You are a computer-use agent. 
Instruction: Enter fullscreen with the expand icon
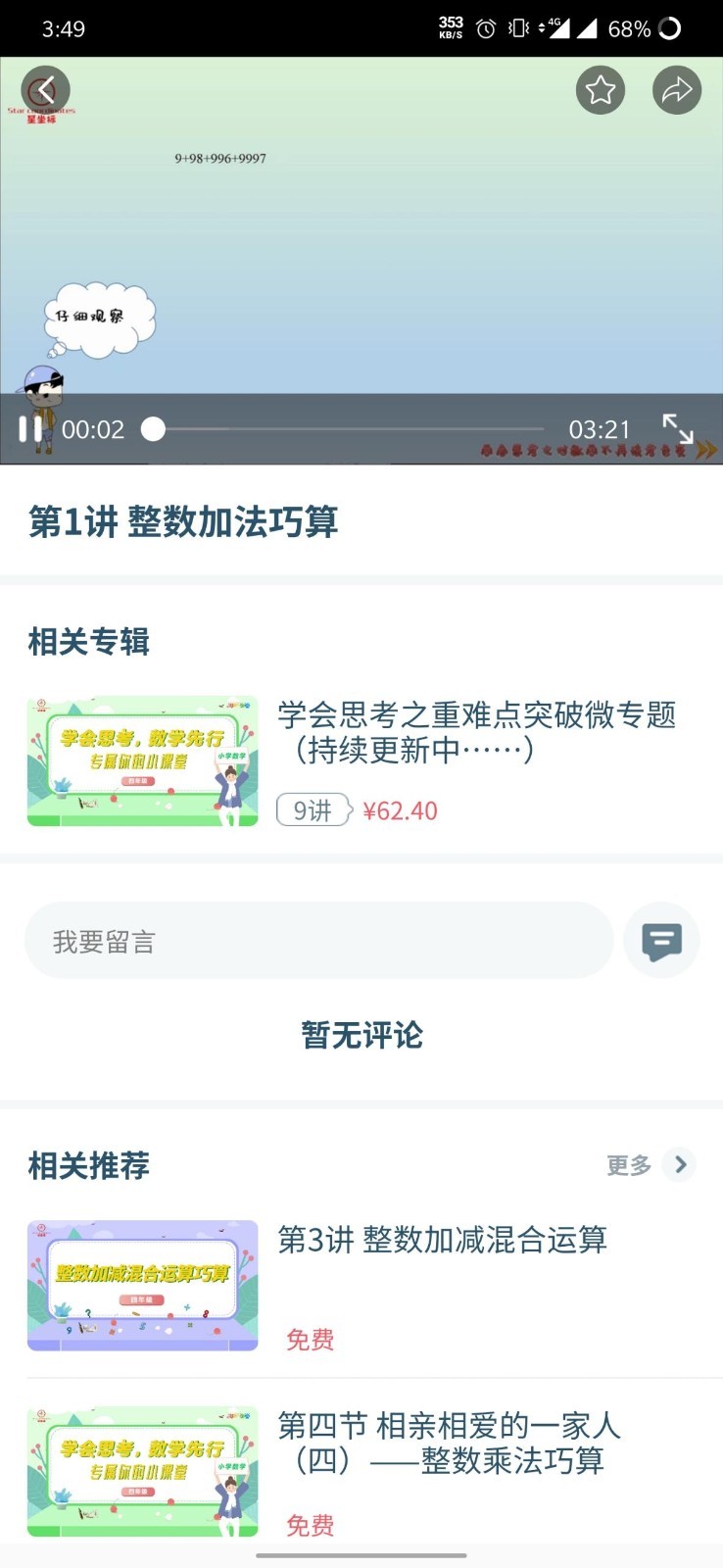pyautogui.click(x=678, y=428)
